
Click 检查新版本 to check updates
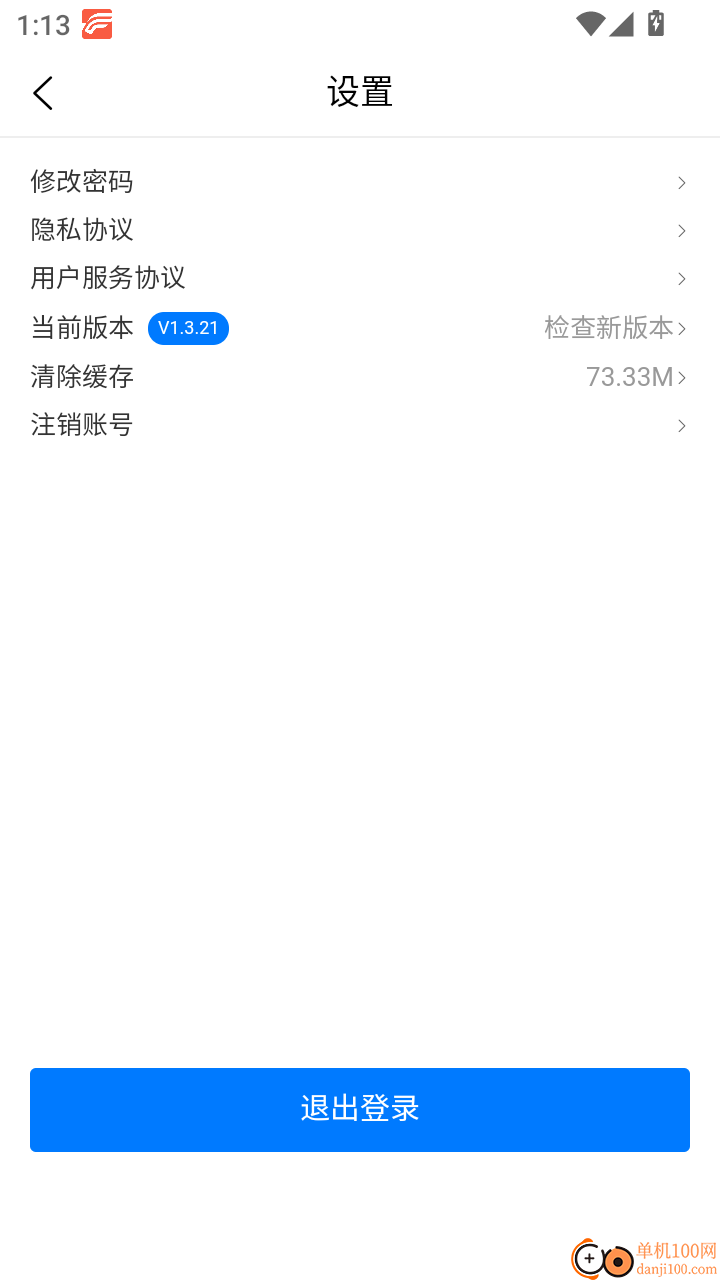607,328
